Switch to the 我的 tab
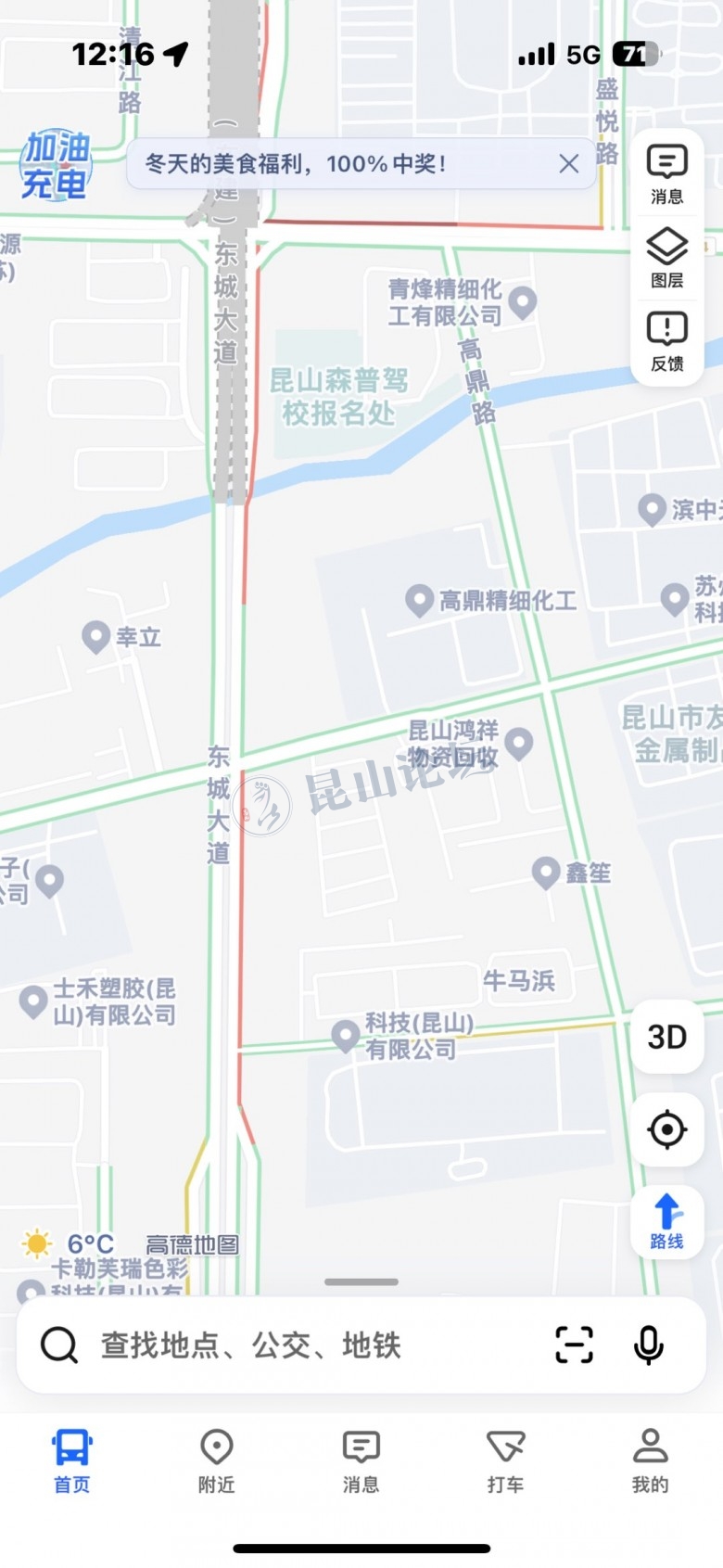 point(650,1460)
